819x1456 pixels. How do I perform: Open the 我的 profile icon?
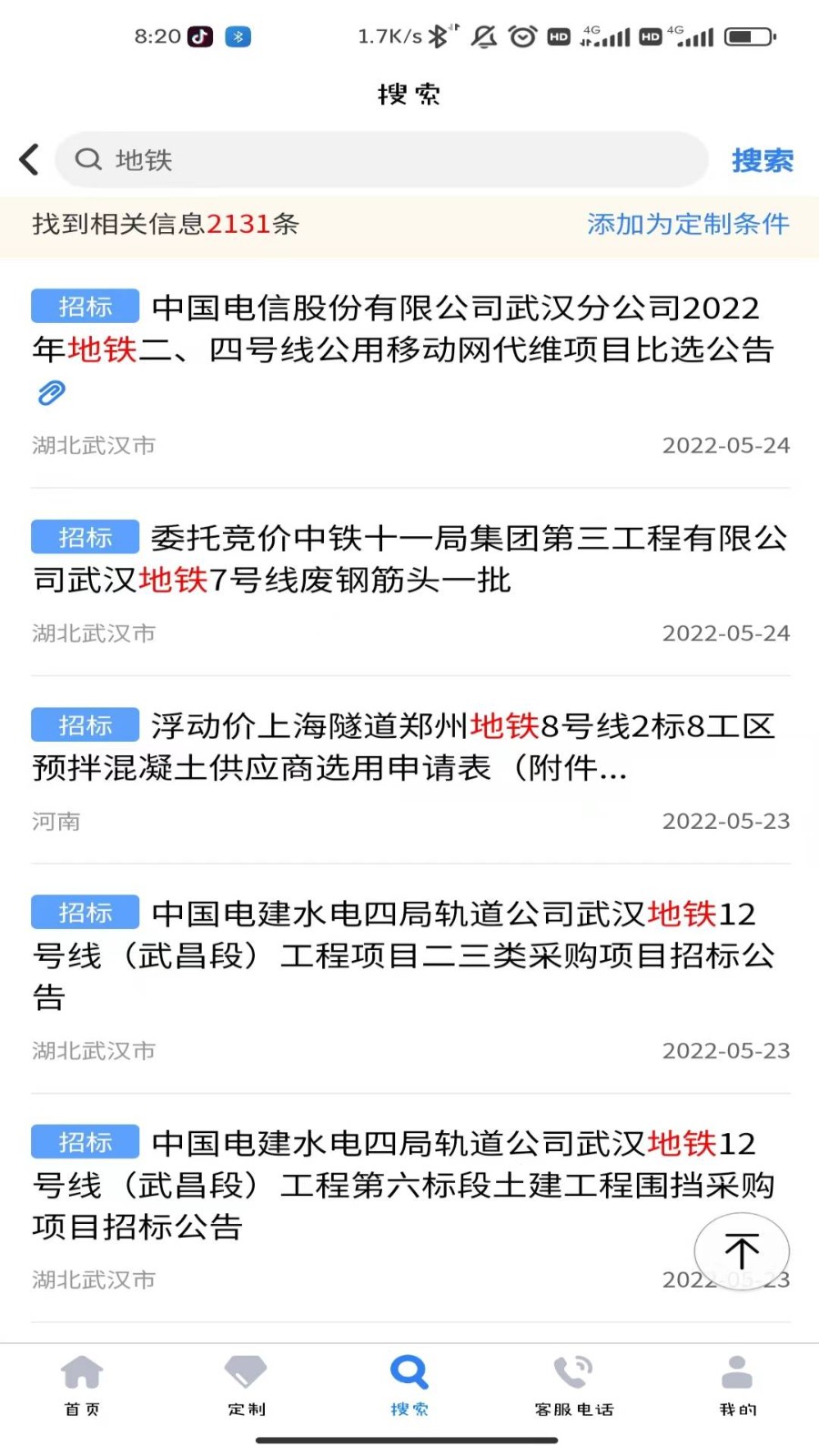coord(735,1370)
